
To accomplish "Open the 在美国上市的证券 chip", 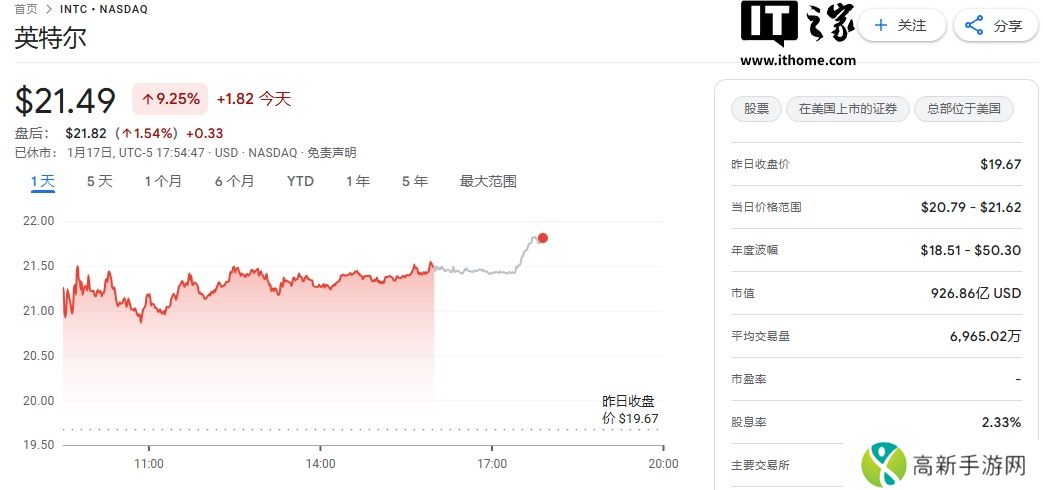I will [848, 109].
